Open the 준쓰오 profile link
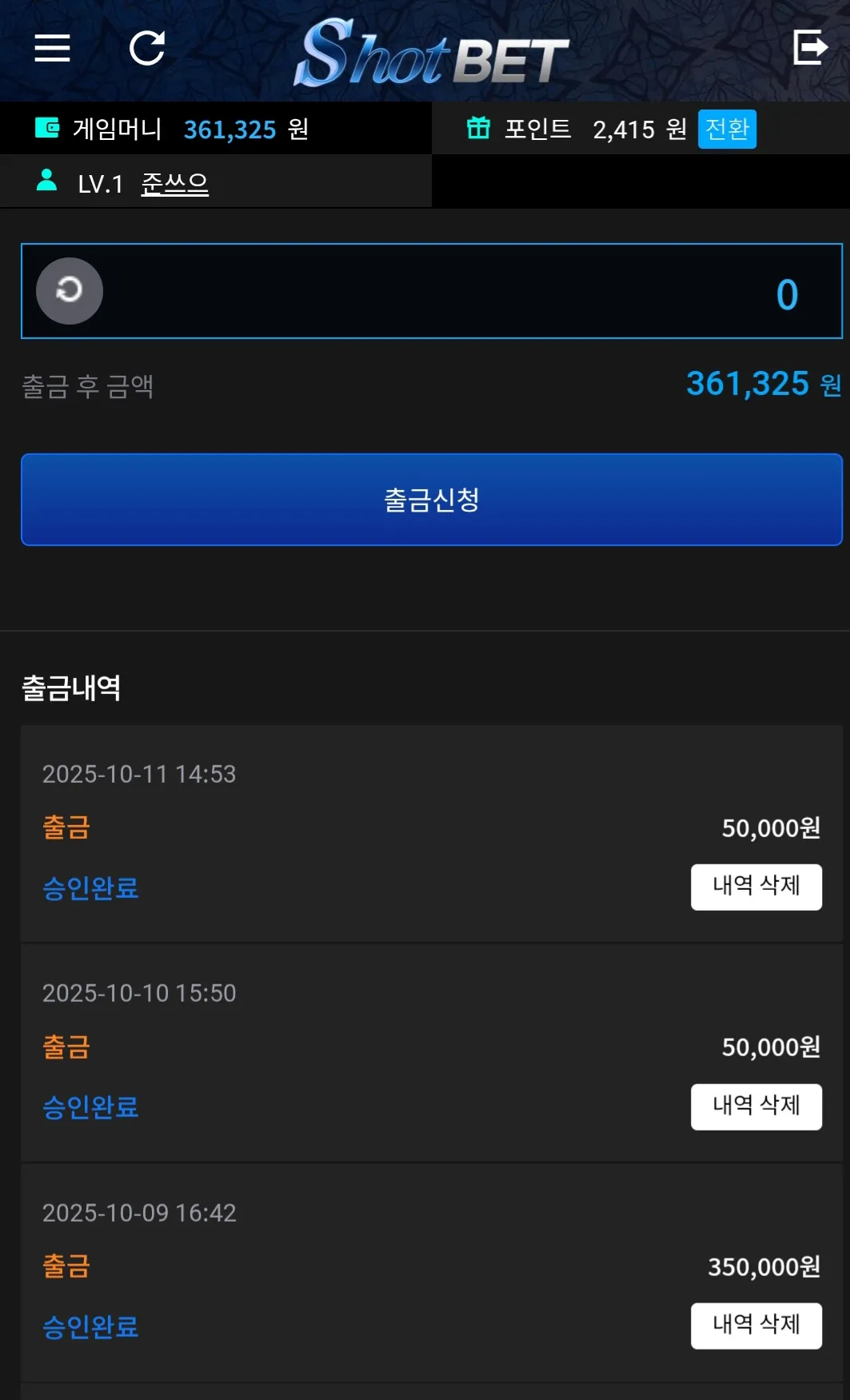This screenshot has width=850, height=1400. tap(174, 184)
